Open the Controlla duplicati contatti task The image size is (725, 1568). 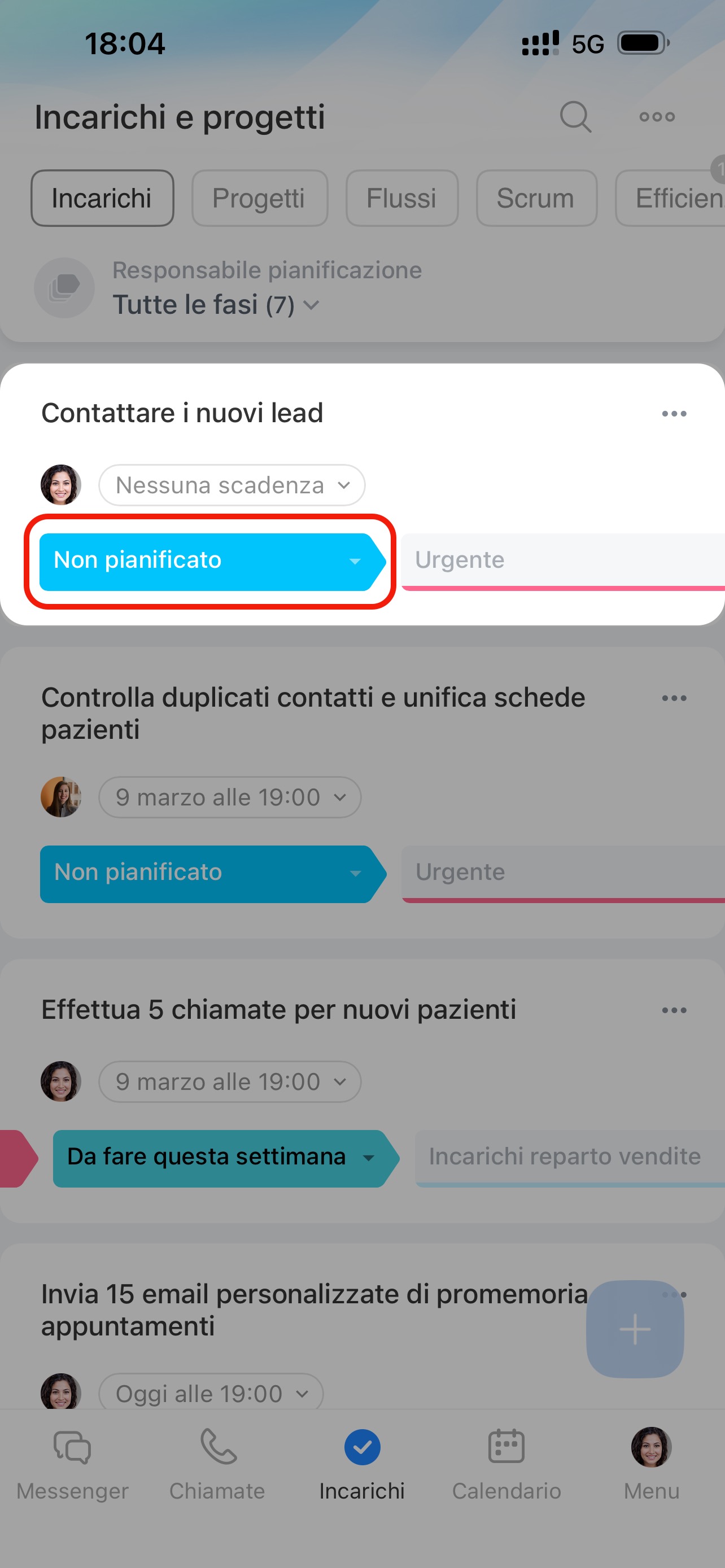(313, 713)
